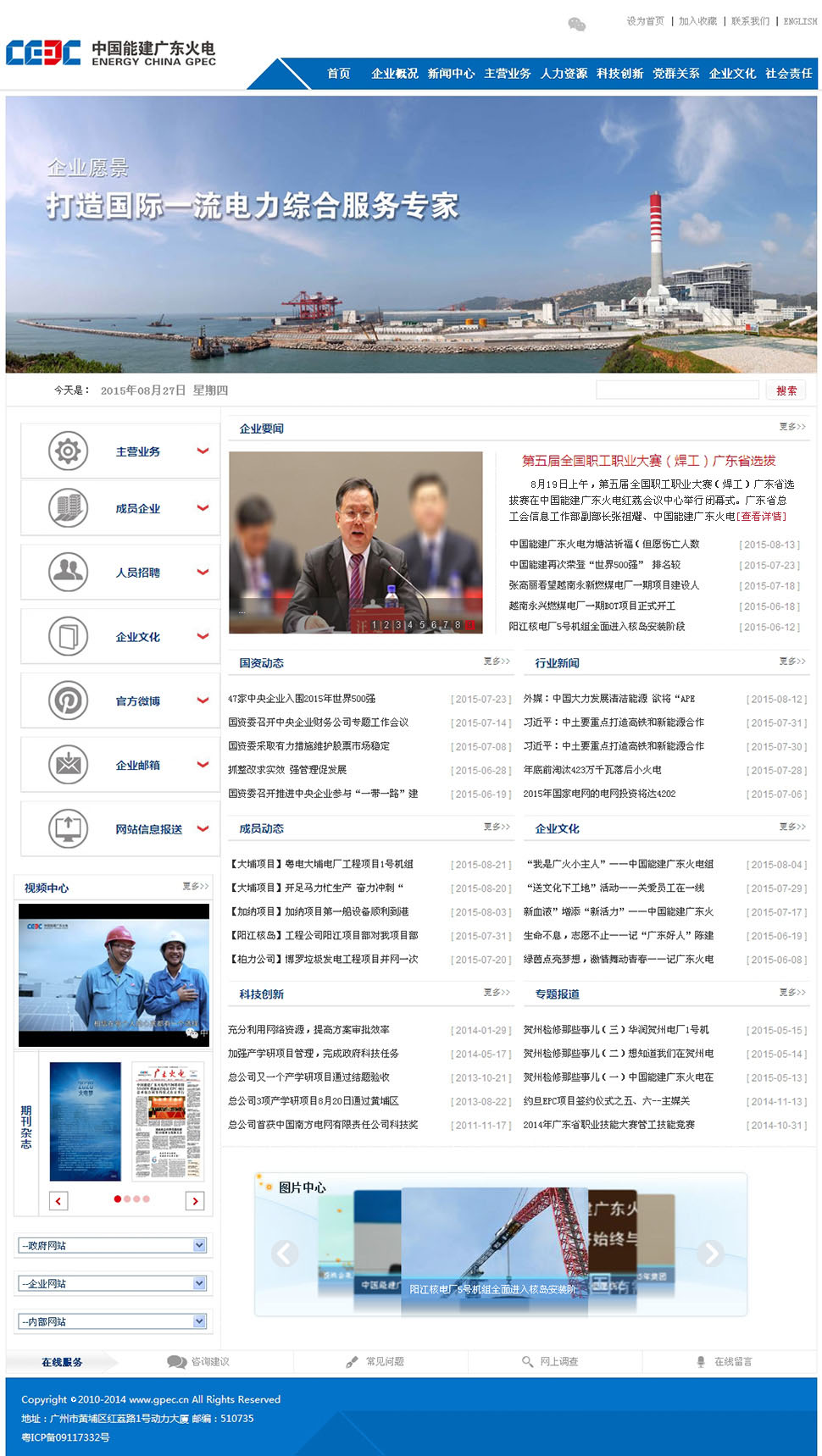
Task: Tap the ENGLISH language link
Action: click(x=800, y=21)
